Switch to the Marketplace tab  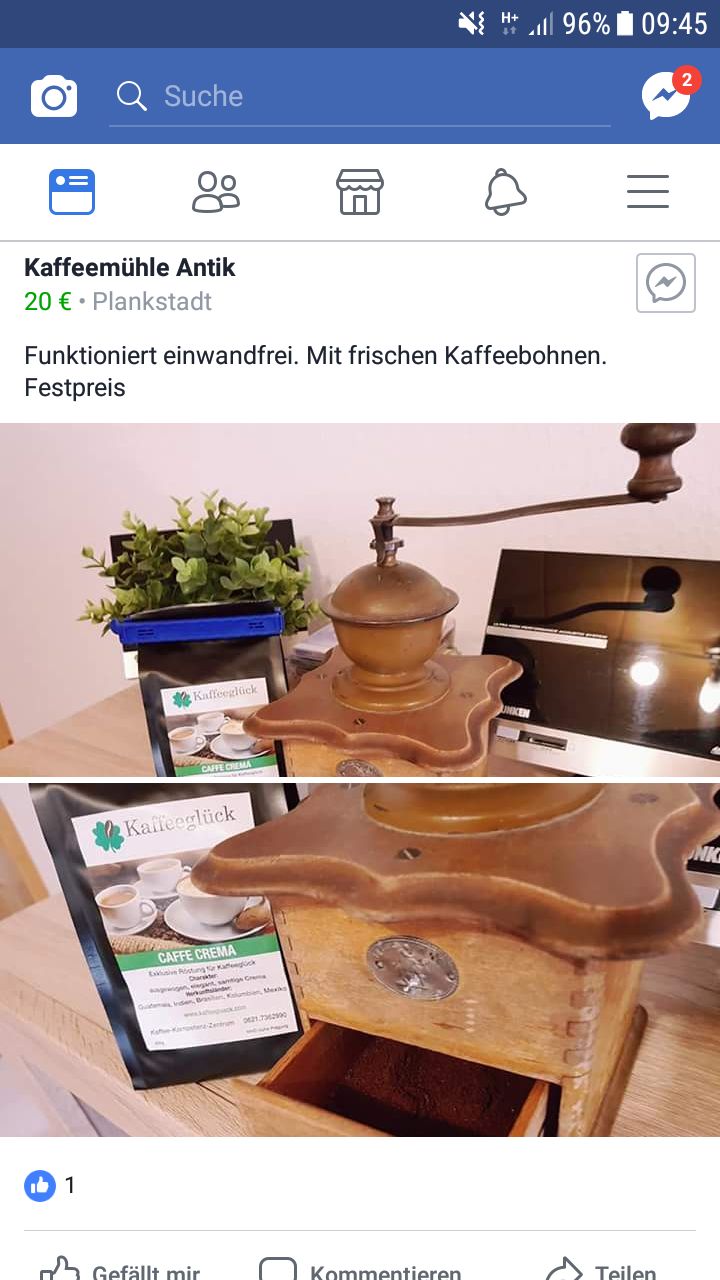point(360,191)
